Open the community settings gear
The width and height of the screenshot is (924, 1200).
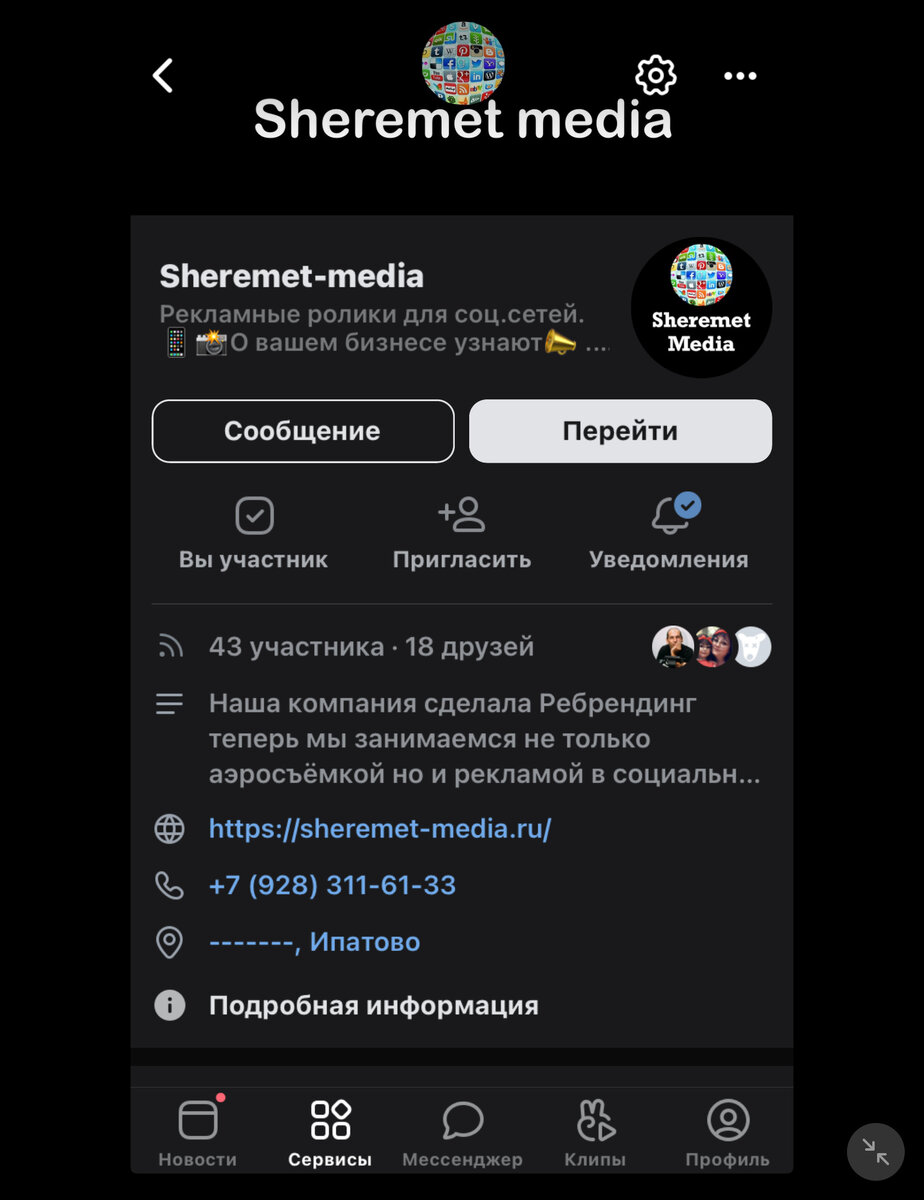pos(655,75)
